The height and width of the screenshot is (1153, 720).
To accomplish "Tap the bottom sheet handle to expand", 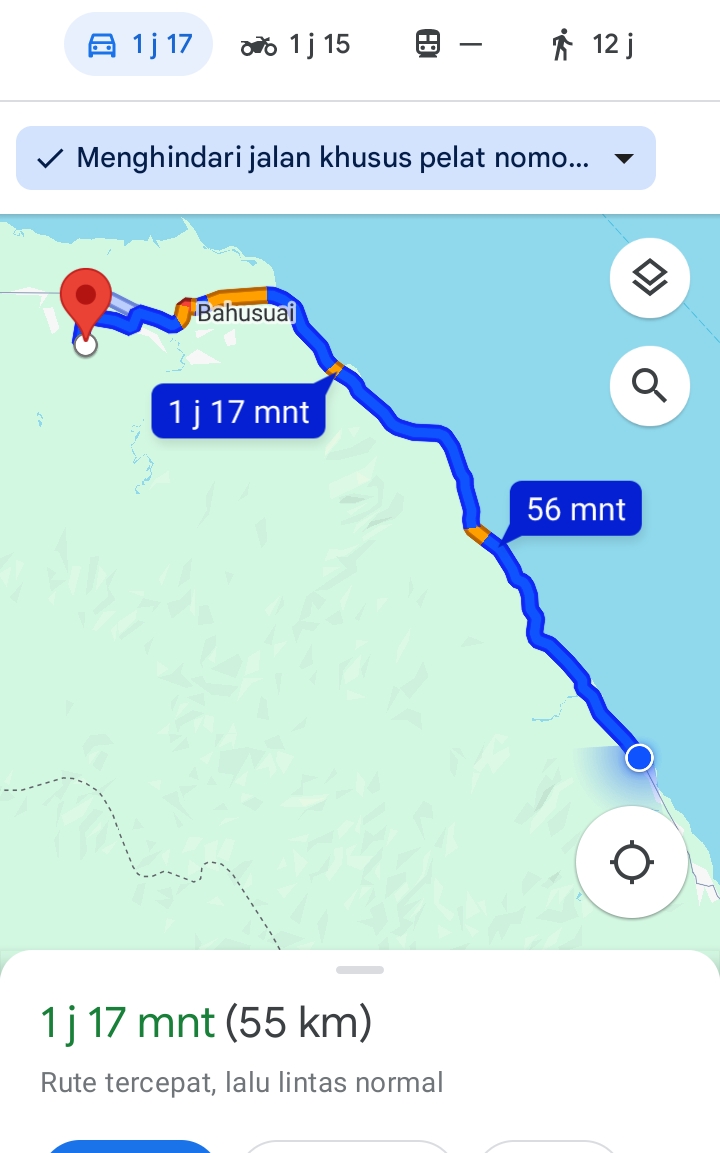I will click(x=360, y=970).
